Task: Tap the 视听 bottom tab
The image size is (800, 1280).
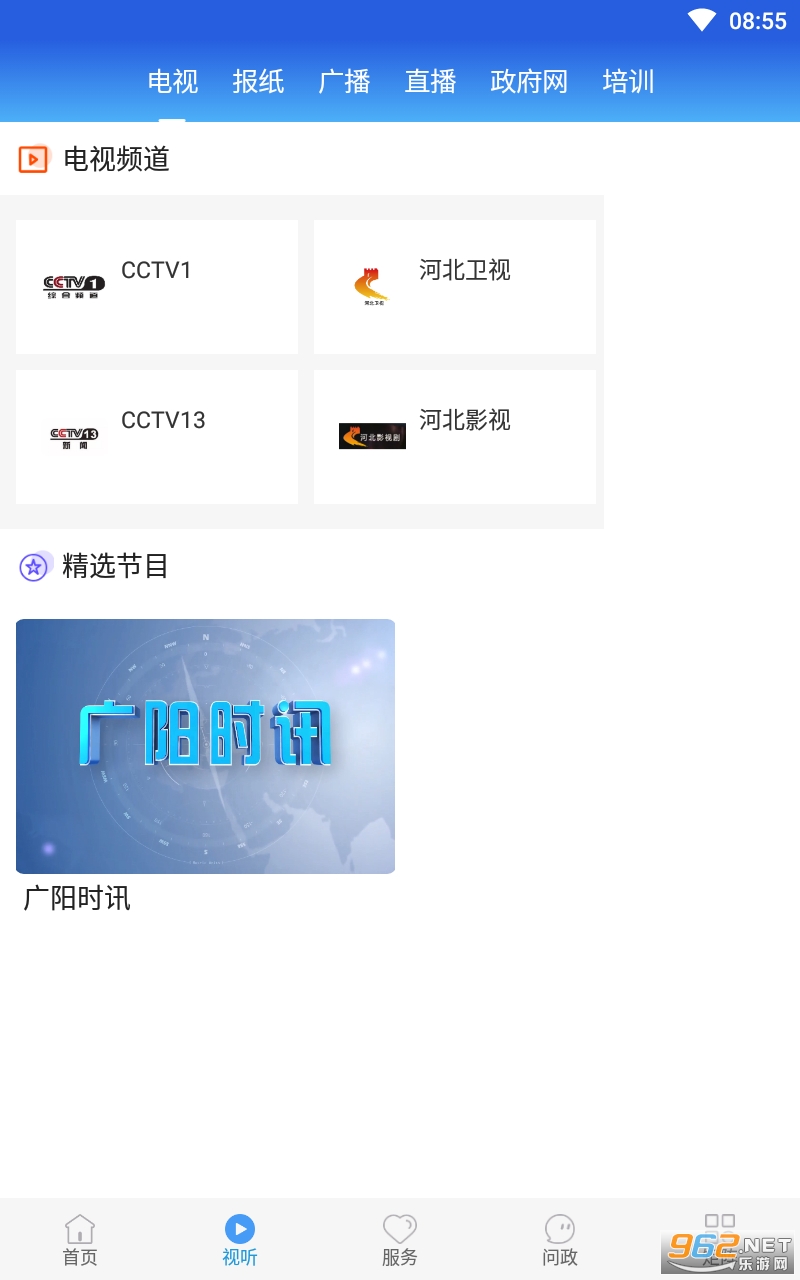Action: tap(240, 1240)
